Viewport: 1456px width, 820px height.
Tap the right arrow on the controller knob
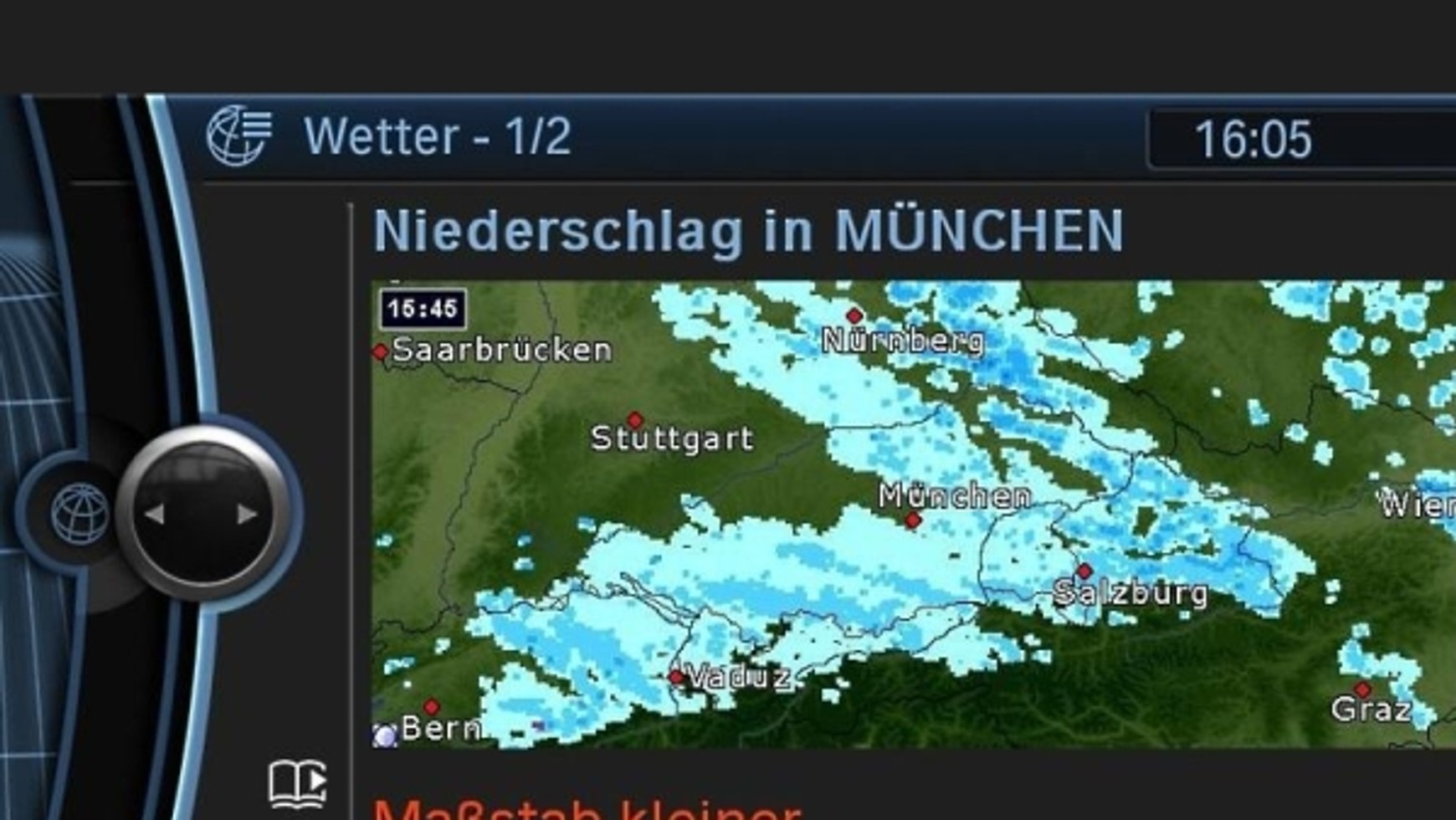[x=246, y=515]
